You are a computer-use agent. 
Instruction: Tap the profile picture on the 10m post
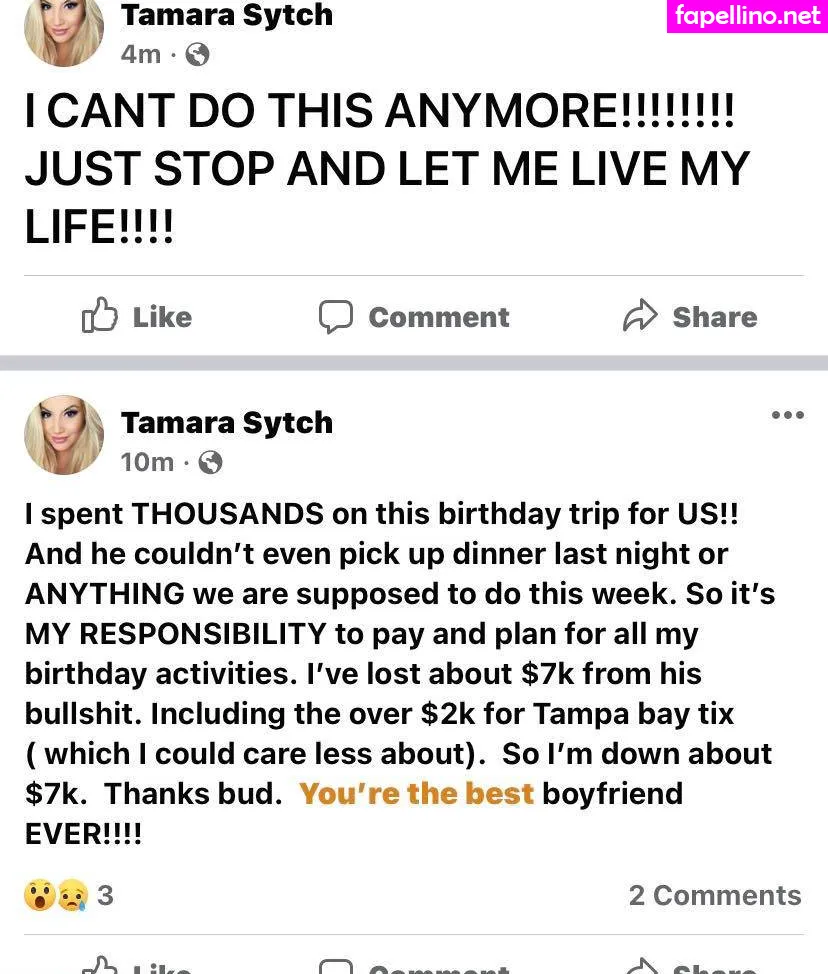(64, 436)
